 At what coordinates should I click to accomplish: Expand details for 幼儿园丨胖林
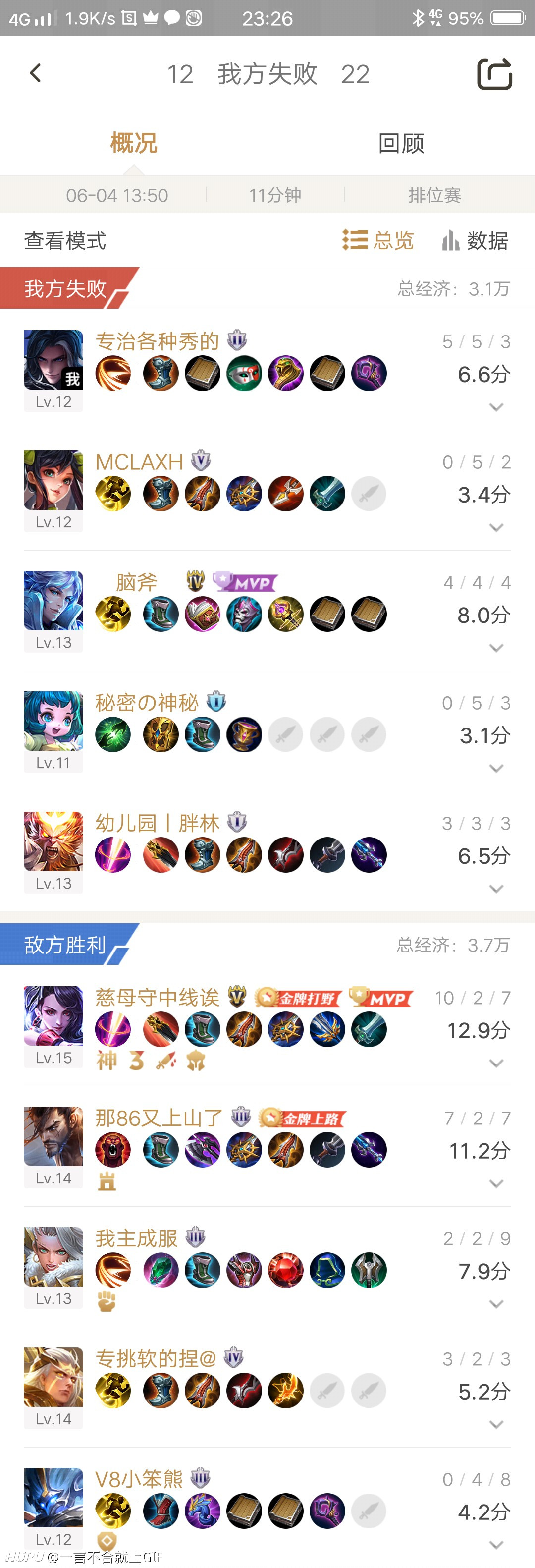point(496,889)
